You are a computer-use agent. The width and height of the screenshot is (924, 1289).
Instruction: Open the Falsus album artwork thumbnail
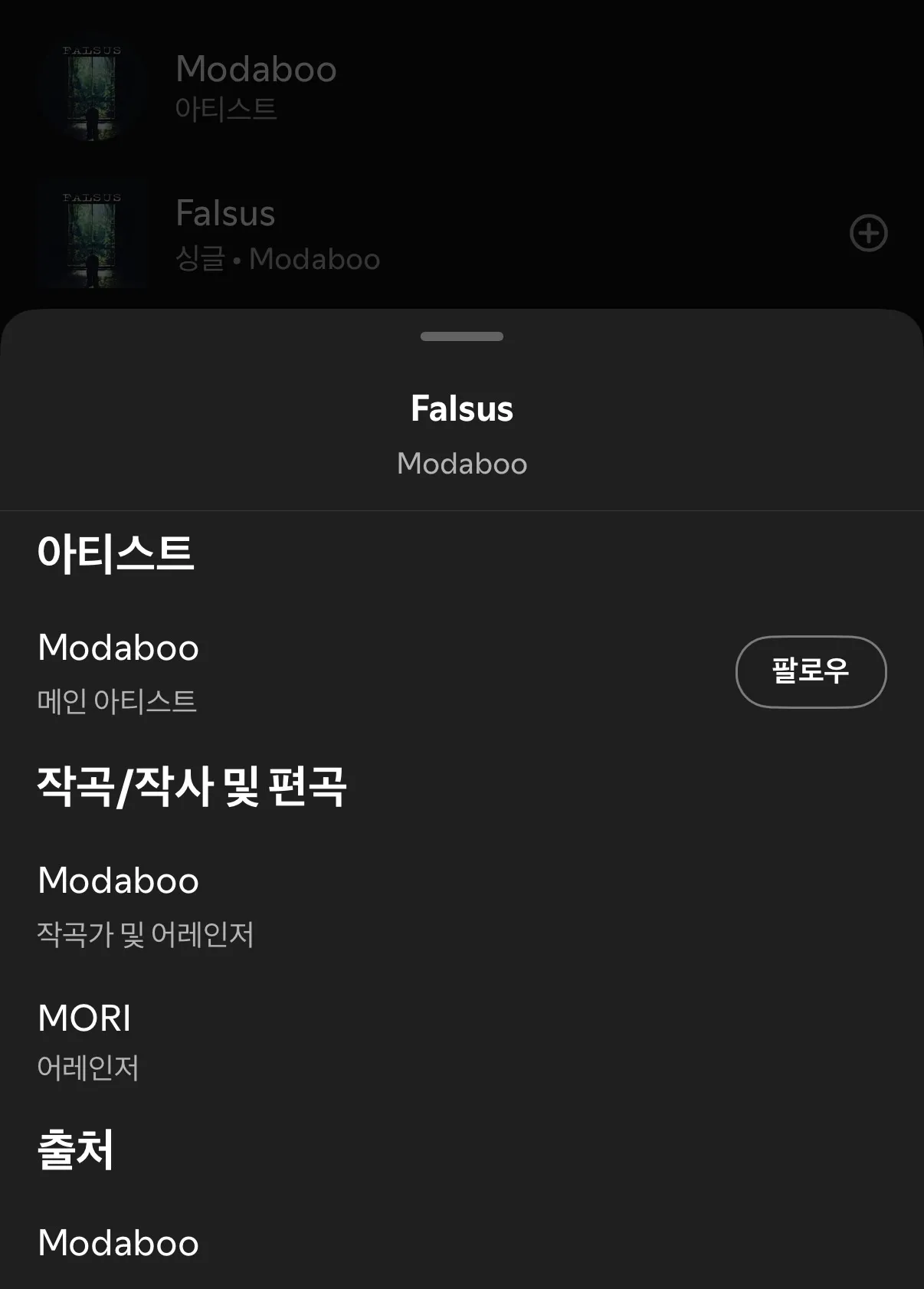tap(91, 233)
